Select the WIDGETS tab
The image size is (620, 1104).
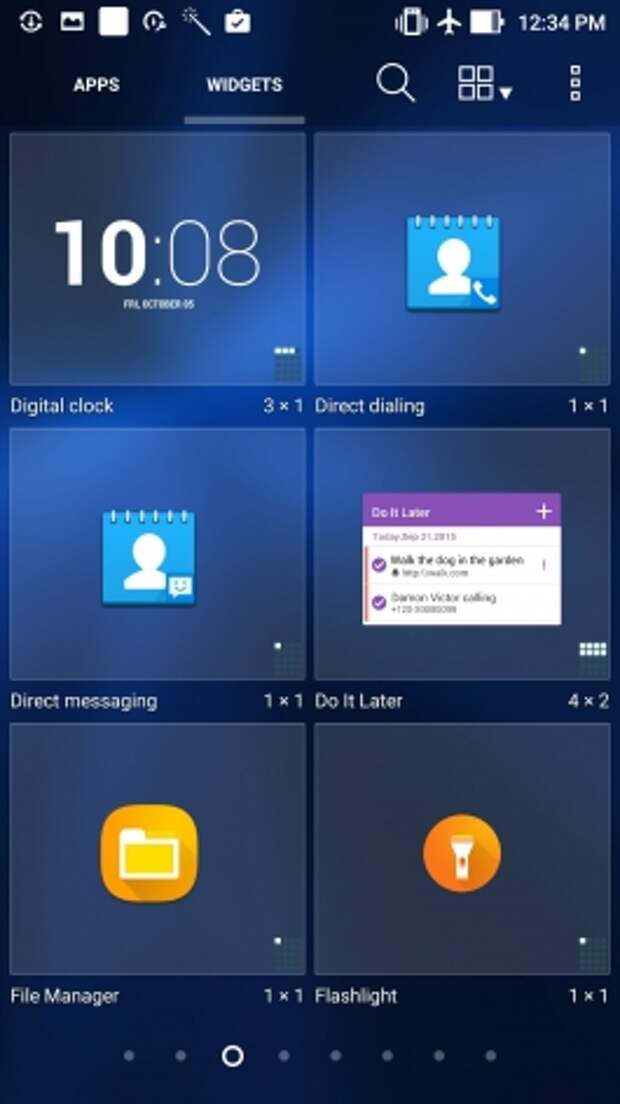(244, 85)
